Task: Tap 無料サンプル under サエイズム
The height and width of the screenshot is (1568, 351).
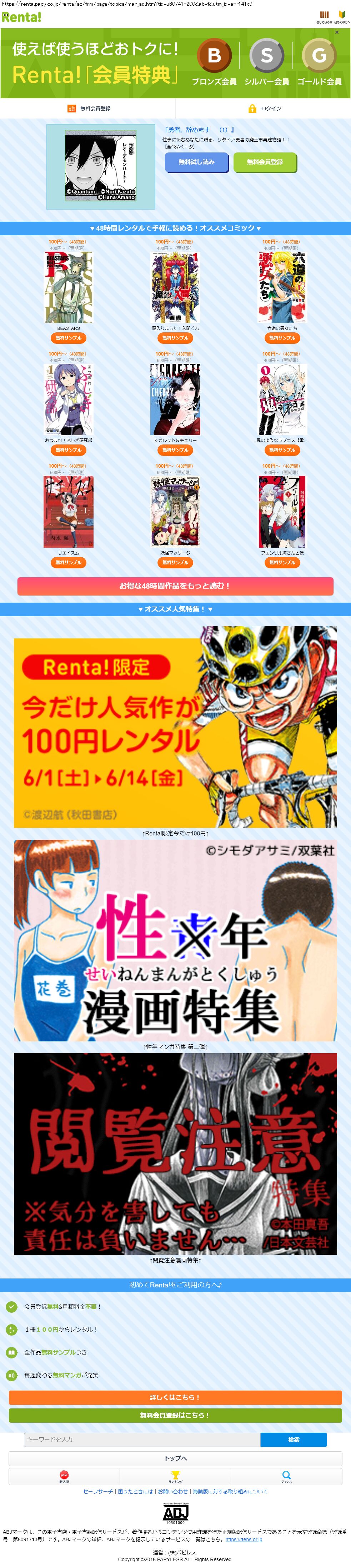Action: pyautogui.click(x=68, y=562)
